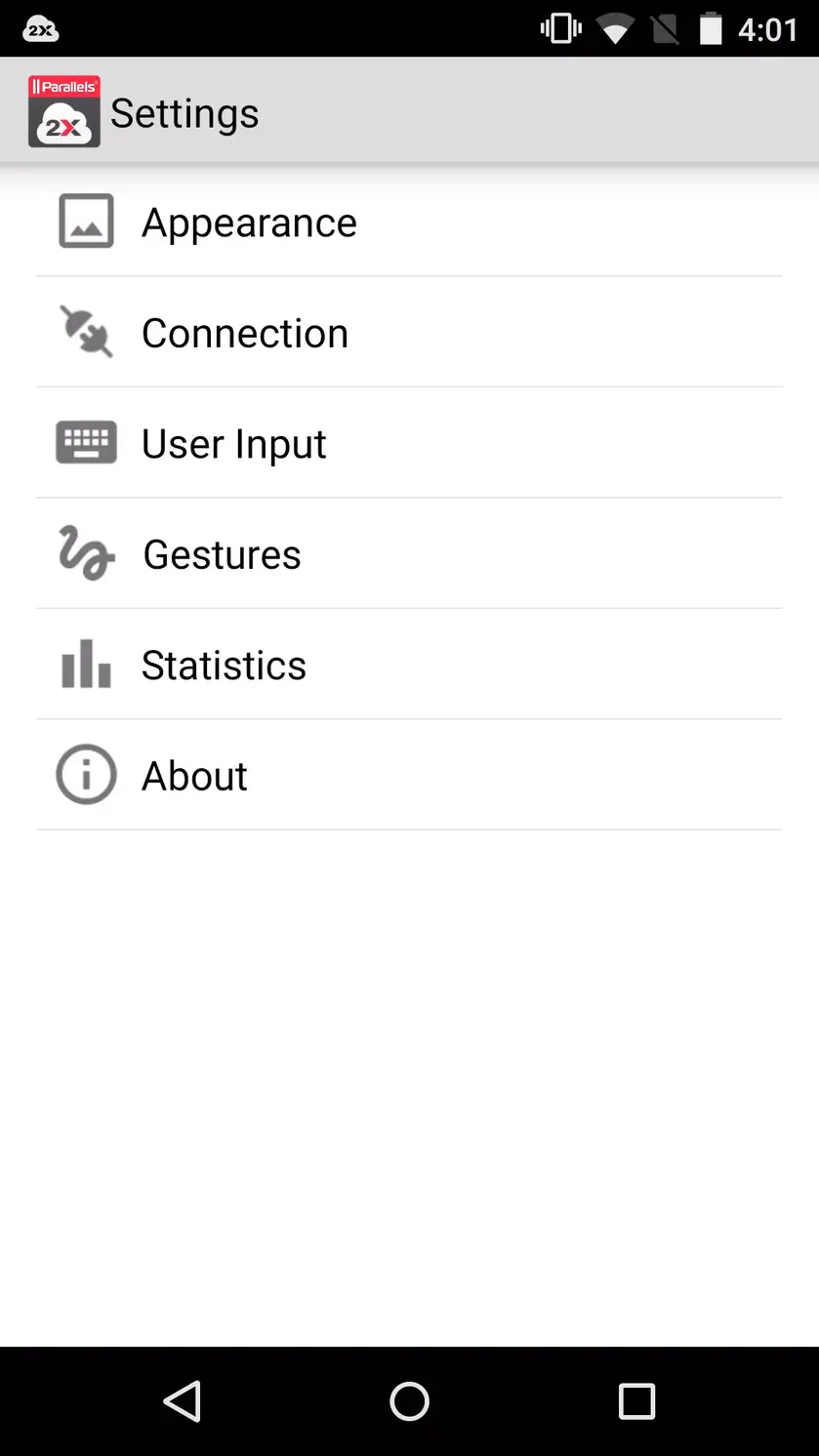Image resolution: width=819 pixels, height=1456 pixels.
Task: Go to User Input settings
Action: 409,443
